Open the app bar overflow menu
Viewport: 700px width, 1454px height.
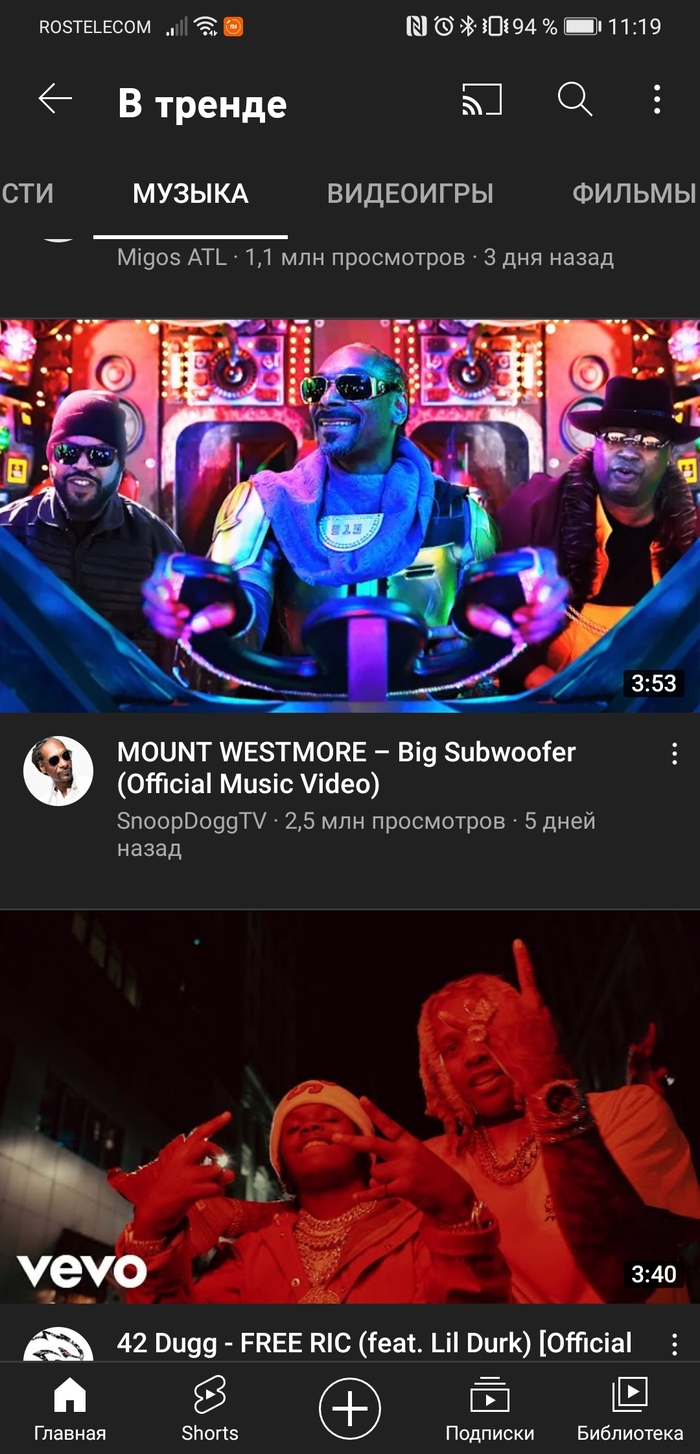pyautogui.click(x=657, y=99)
